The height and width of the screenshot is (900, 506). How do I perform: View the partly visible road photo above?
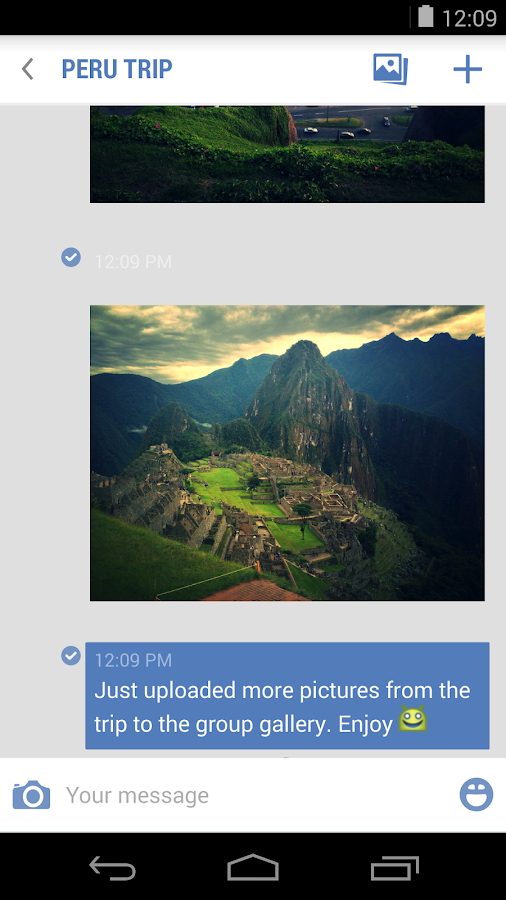pos(287,154)
